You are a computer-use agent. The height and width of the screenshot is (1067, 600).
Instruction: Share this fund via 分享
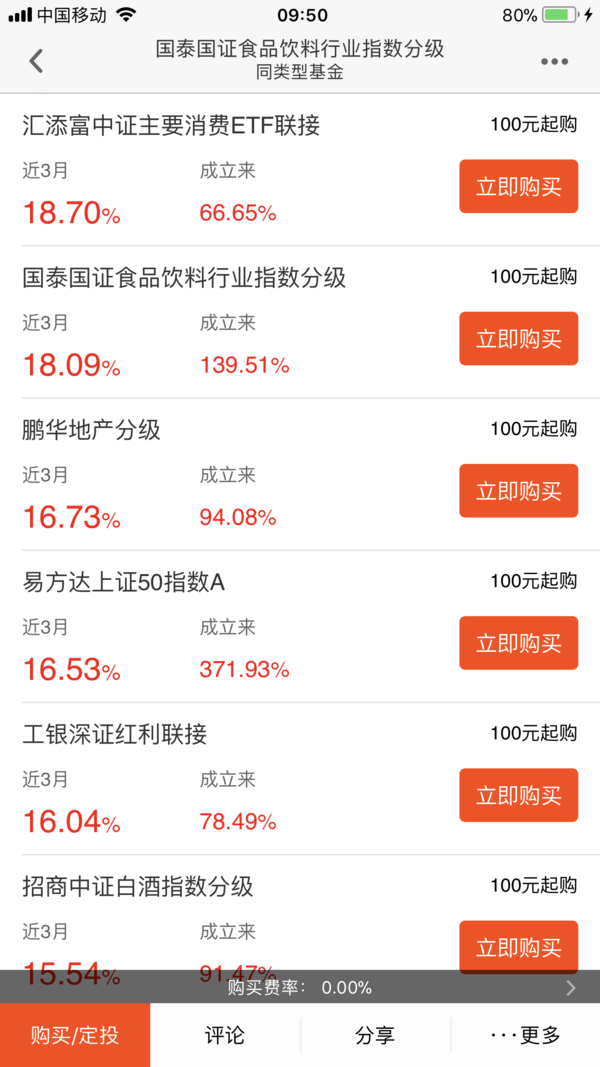(x=376, y=1036)
